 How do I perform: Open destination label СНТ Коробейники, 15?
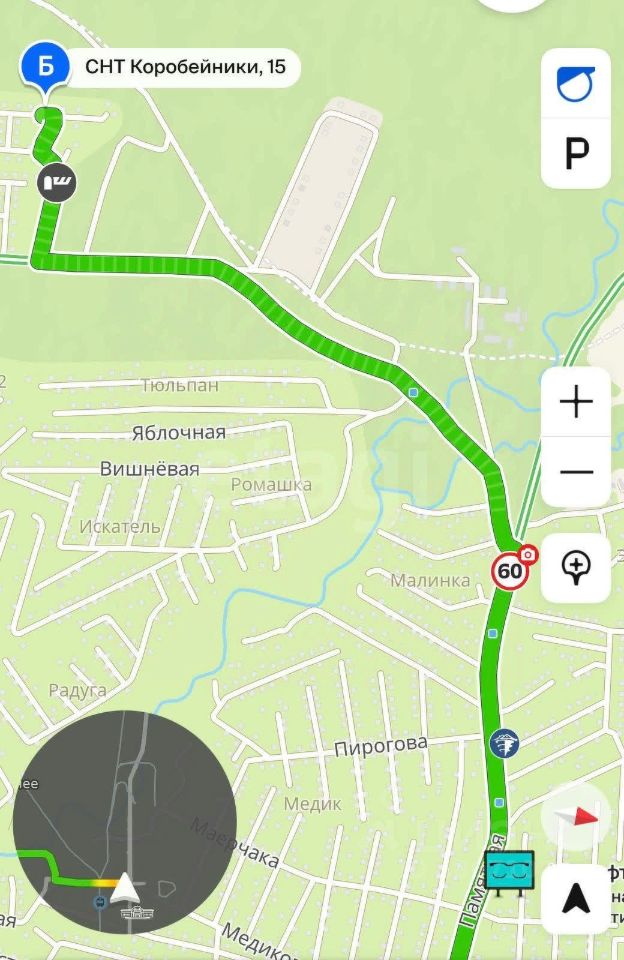point(185,67)
